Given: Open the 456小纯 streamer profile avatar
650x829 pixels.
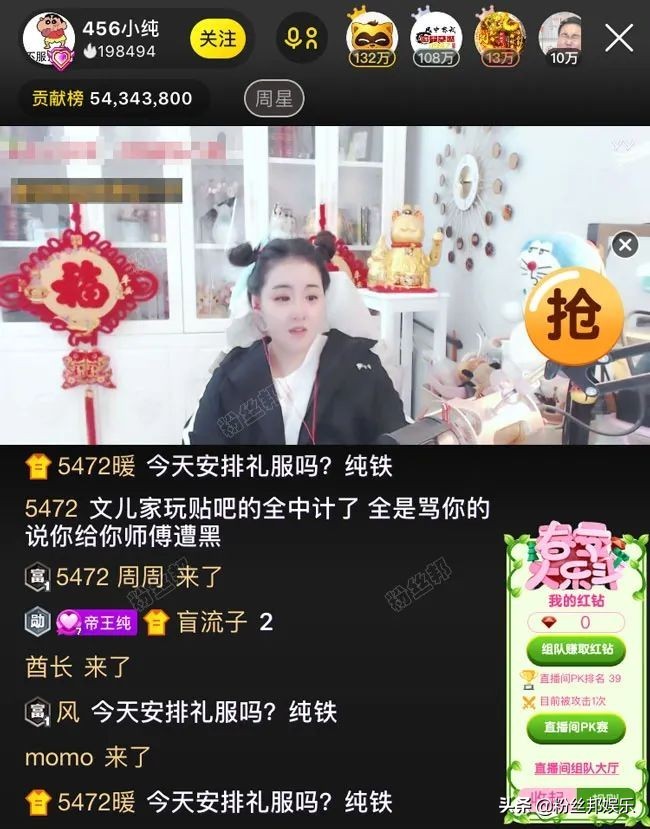Looking at the screenshot, I should click(x=48, y=38).
